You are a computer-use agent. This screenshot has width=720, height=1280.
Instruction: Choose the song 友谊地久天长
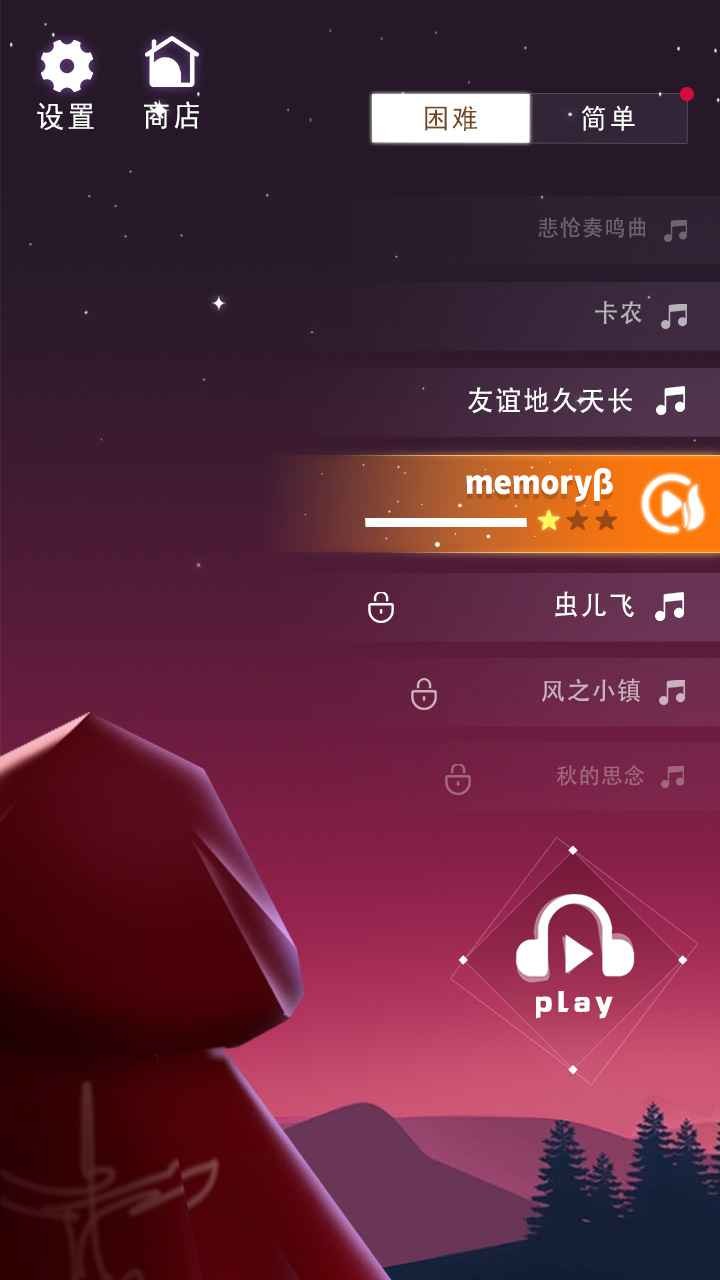tap(550, 401)
